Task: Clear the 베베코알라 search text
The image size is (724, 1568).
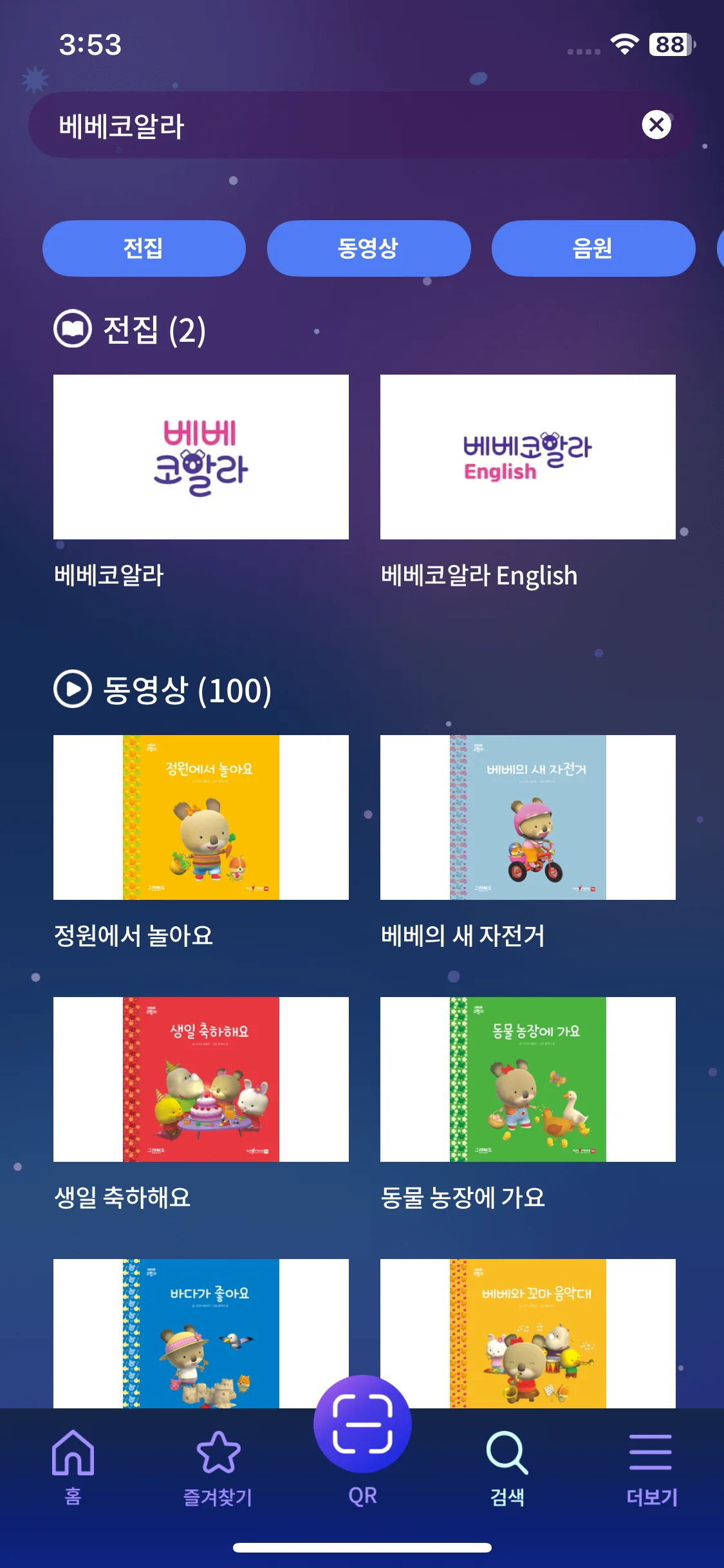Action: coord(656,125)
